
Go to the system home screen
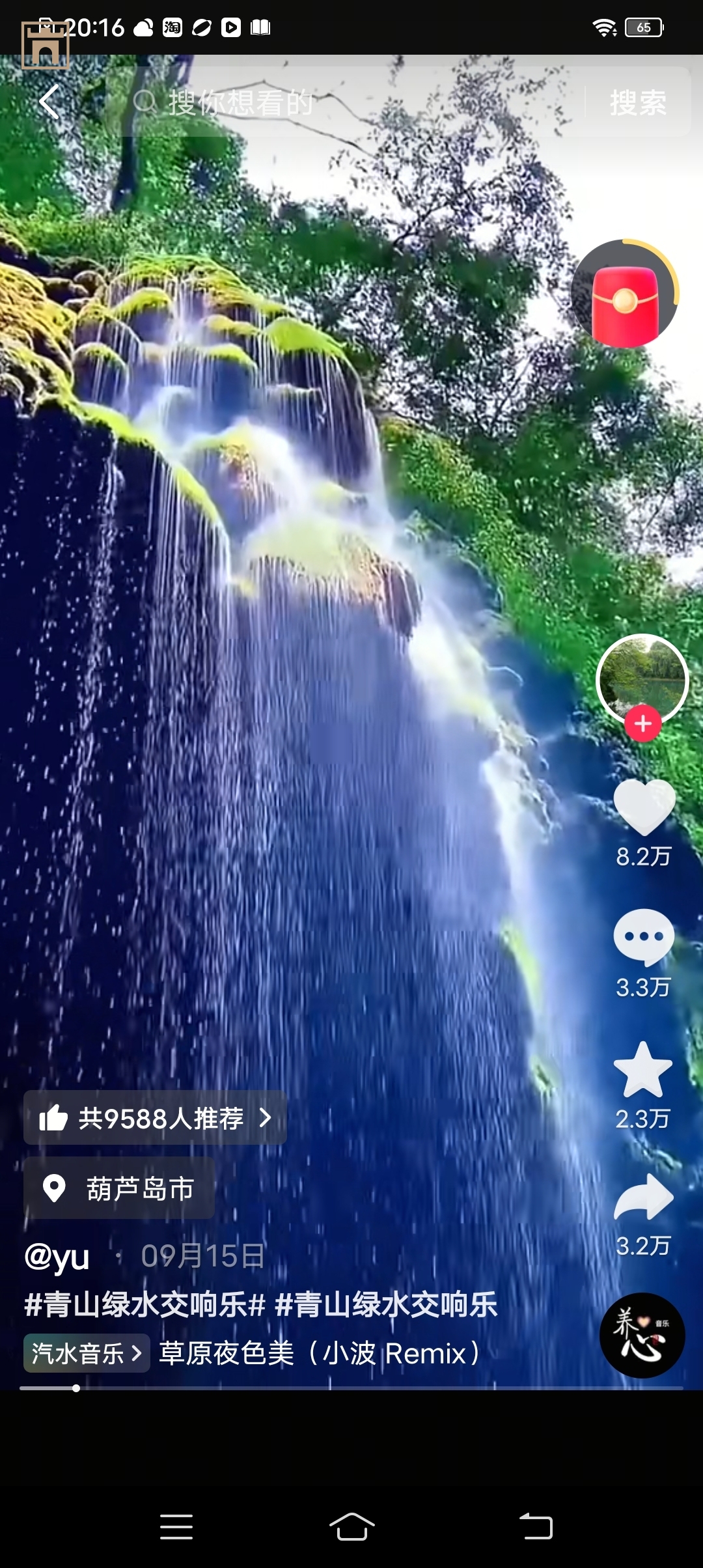tap(351, 1527)
